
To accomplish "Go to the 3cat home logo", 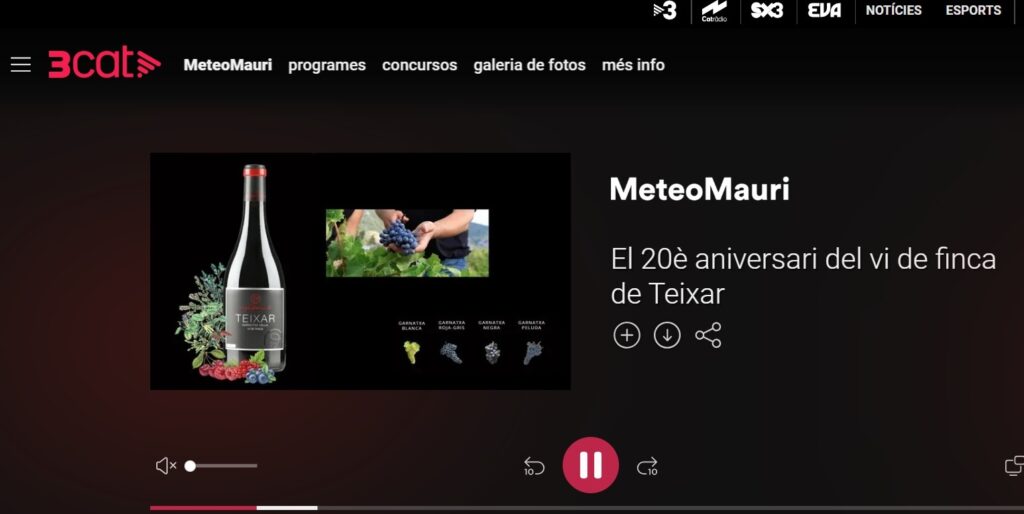I will (x=104, y=64).
